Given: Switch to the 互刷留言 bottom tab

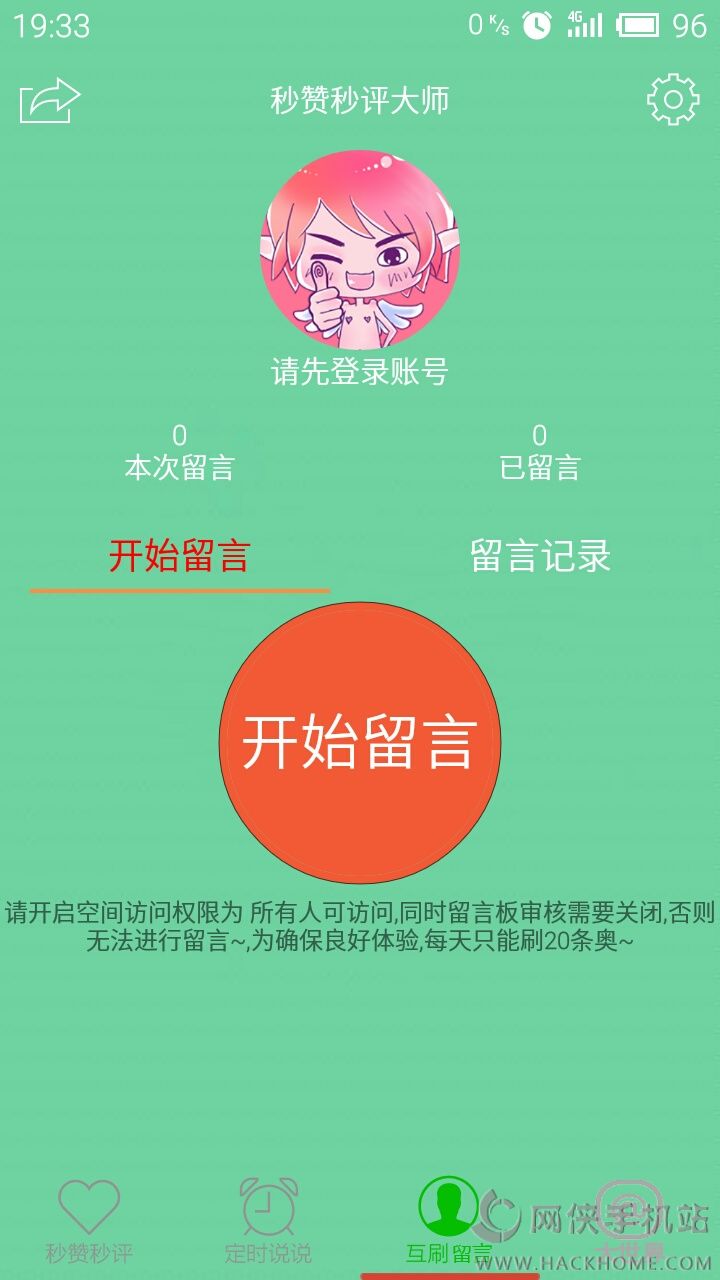Looking at the screenshot, I should click(449, 1220).
